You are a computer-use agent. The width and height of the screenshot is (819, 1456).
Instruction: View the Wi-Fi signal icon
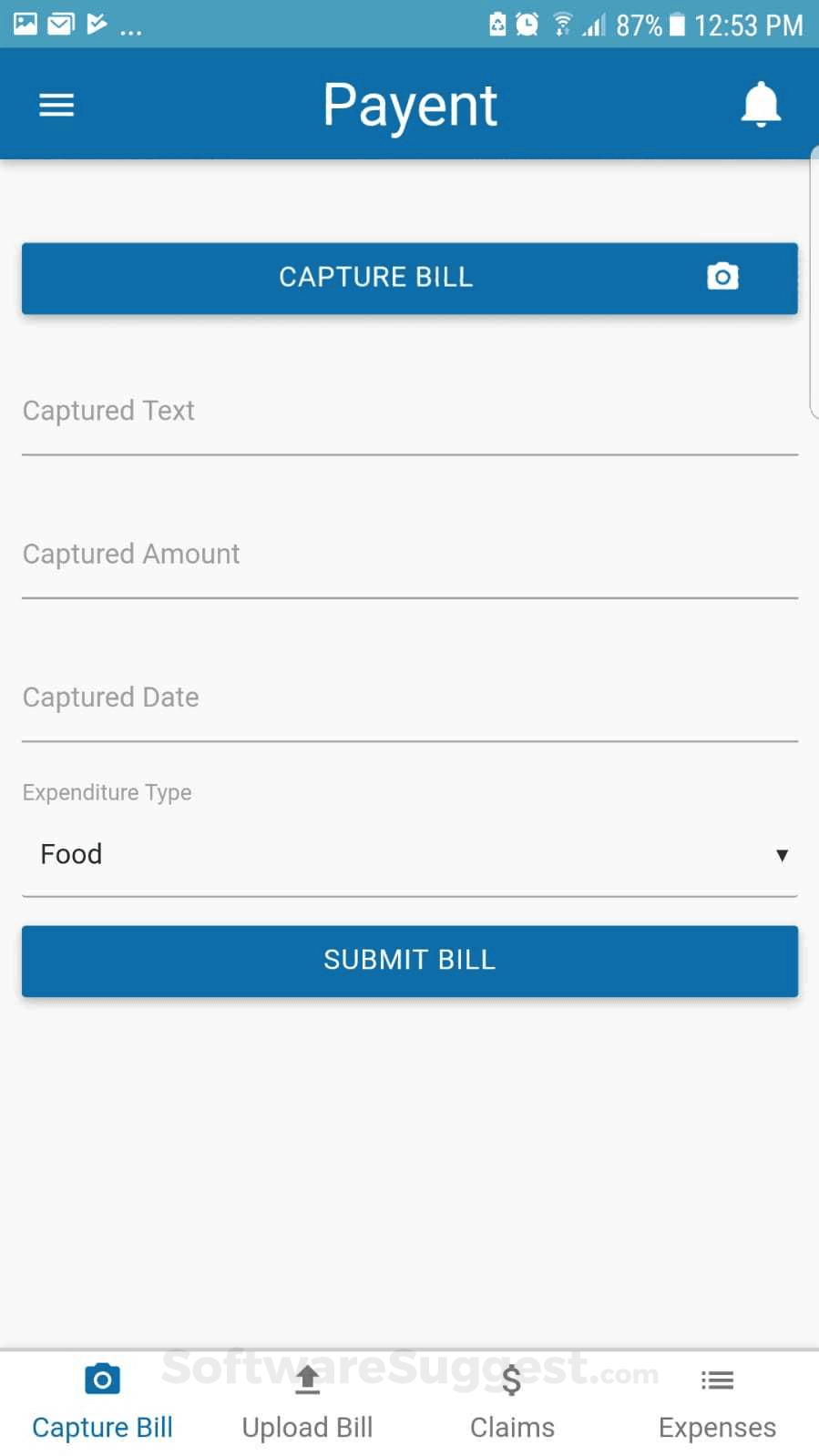click(x=562, y=23)
